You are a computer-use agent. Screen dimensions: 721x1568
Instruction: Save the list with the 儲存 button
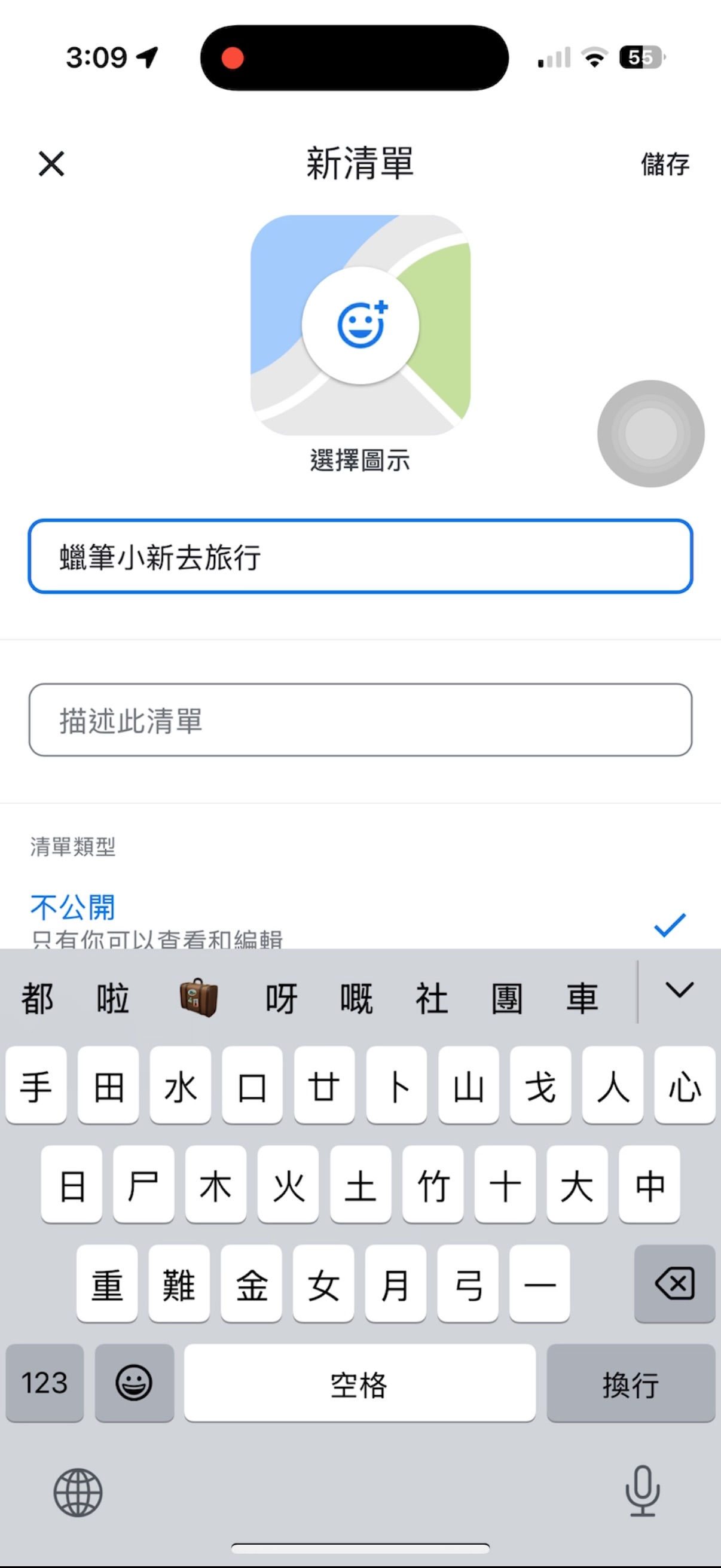pos(665,165)
